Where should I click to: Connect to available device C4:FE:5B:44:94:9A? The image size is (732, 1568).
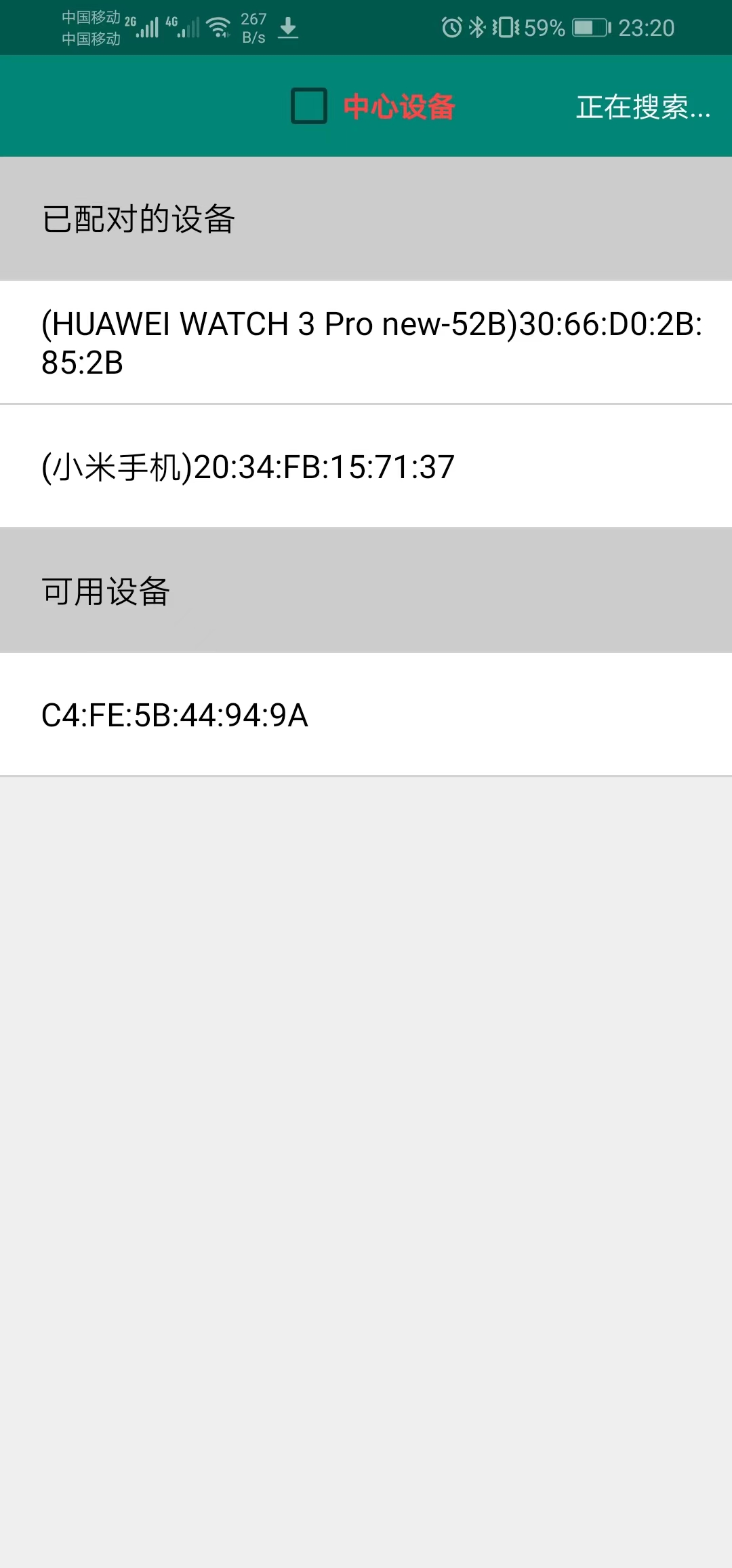(x=366, y=715)
